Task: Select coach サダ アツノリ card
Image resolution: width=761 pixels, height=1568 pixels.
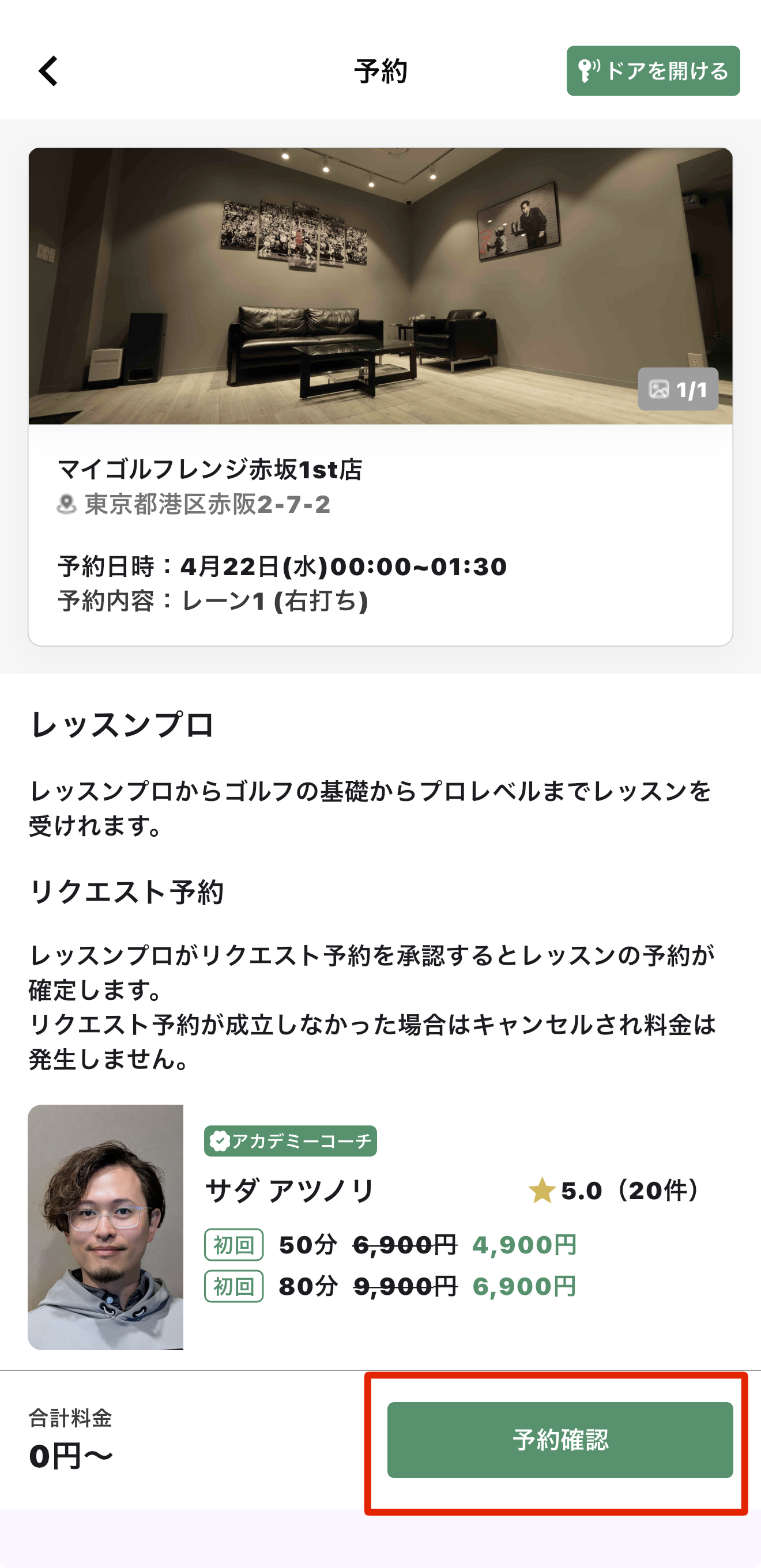Action: point(380,1226)
